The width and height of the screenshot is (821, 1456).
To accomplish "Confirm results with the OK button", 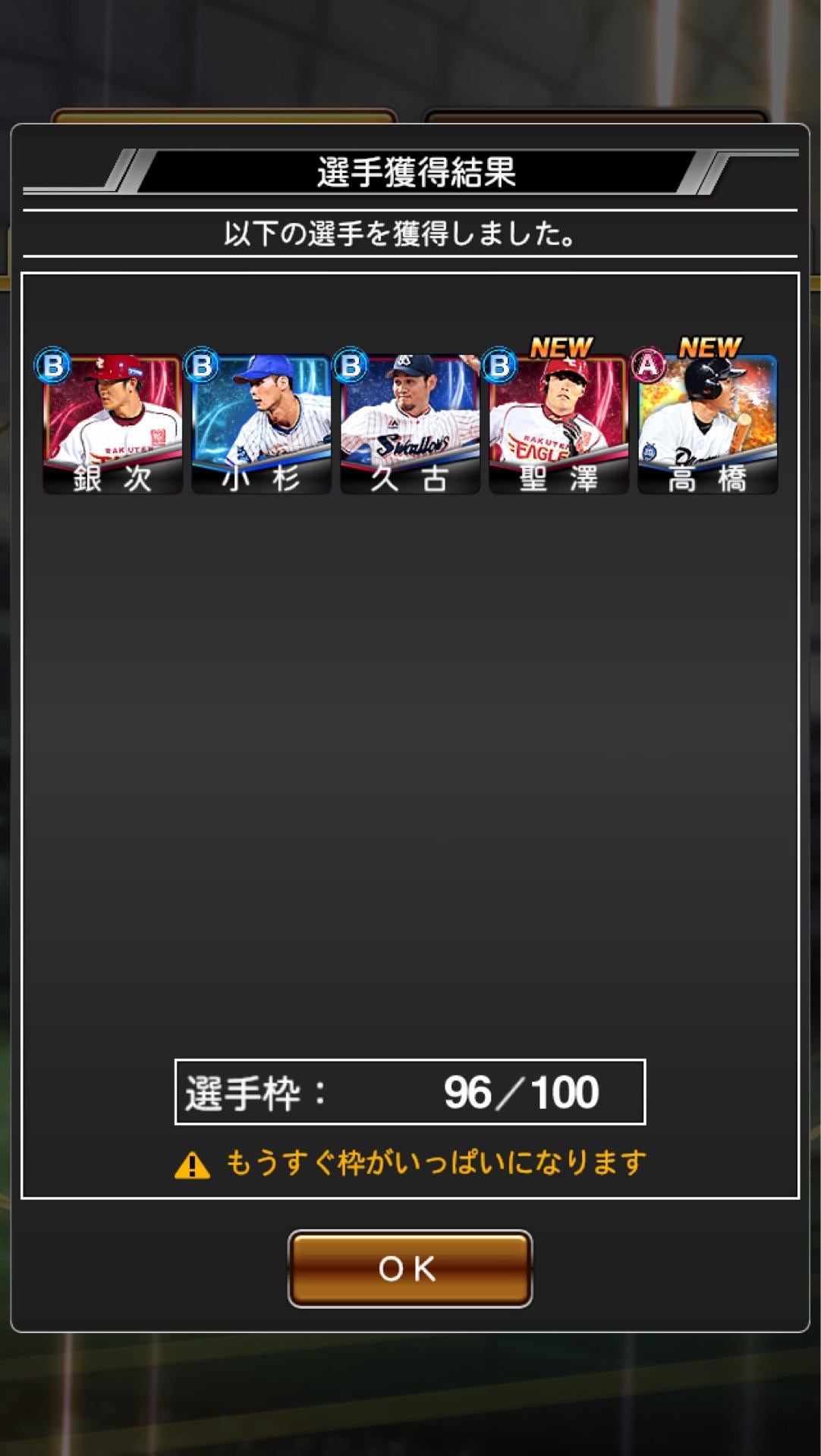I will click(x=410, y=1268).
